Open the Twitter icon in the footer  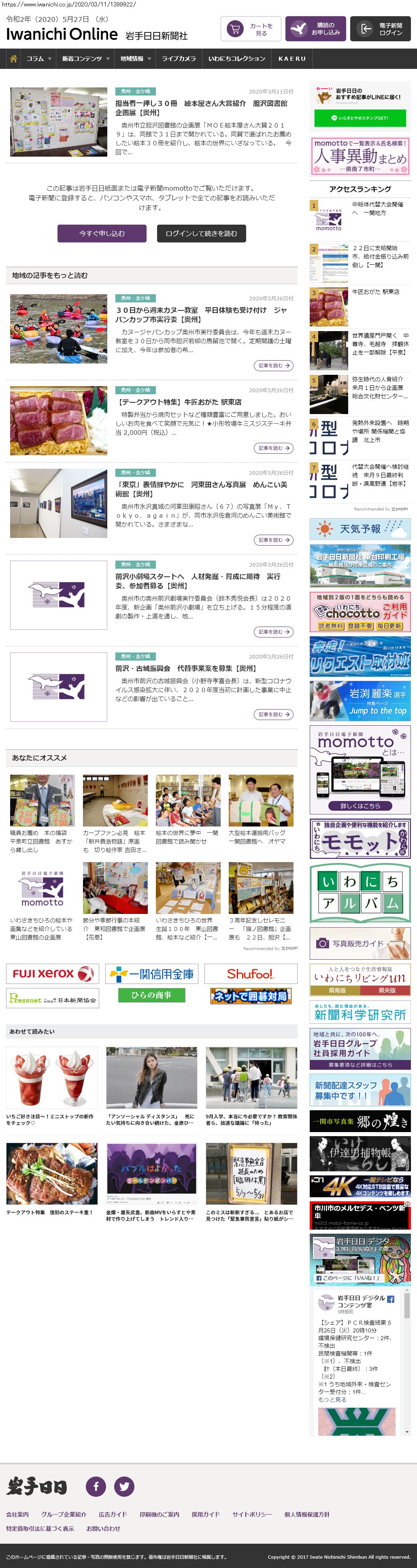124,1486
